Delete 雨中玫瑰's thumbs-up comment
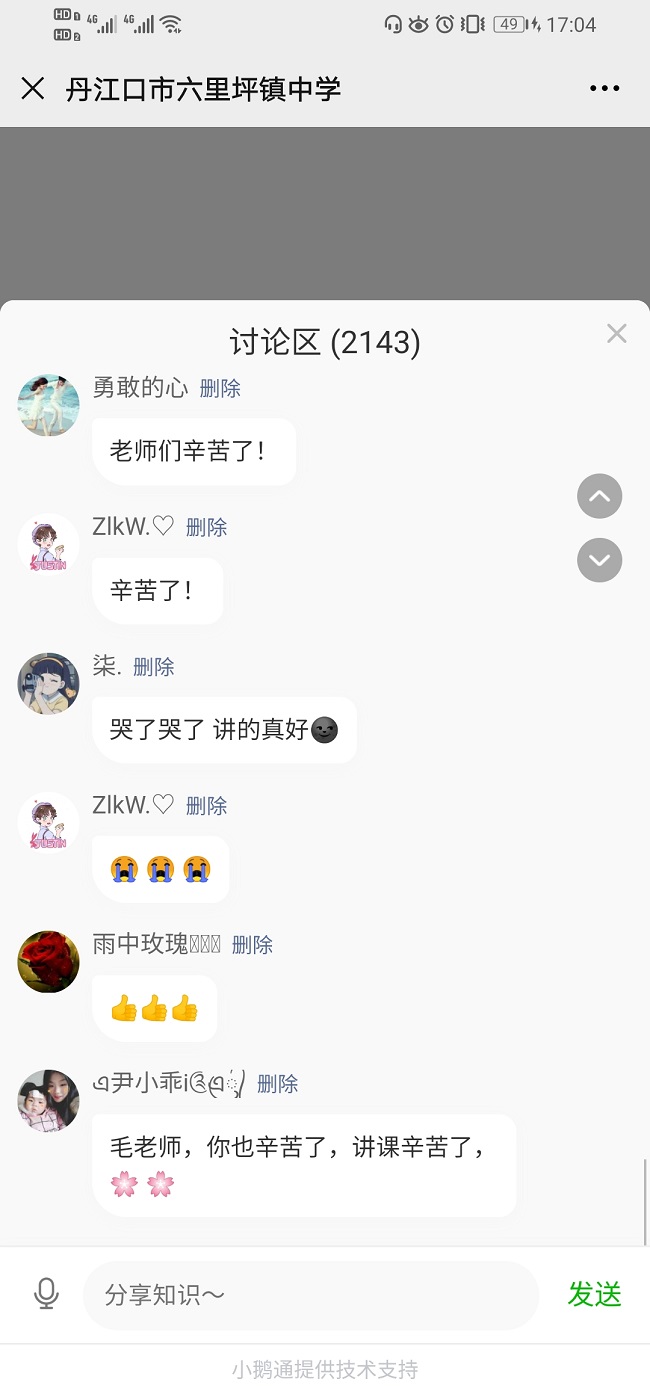650x1391 pixels. coord(252,945)
